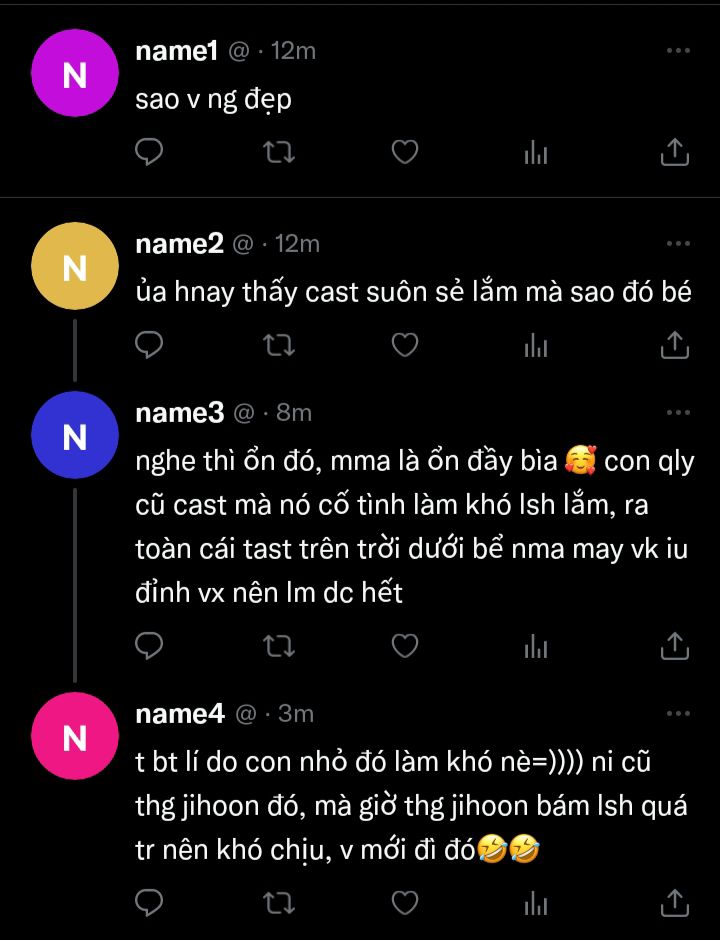Share name3's tweet
This screenshot has width=720, height=940.
[675, 646]
